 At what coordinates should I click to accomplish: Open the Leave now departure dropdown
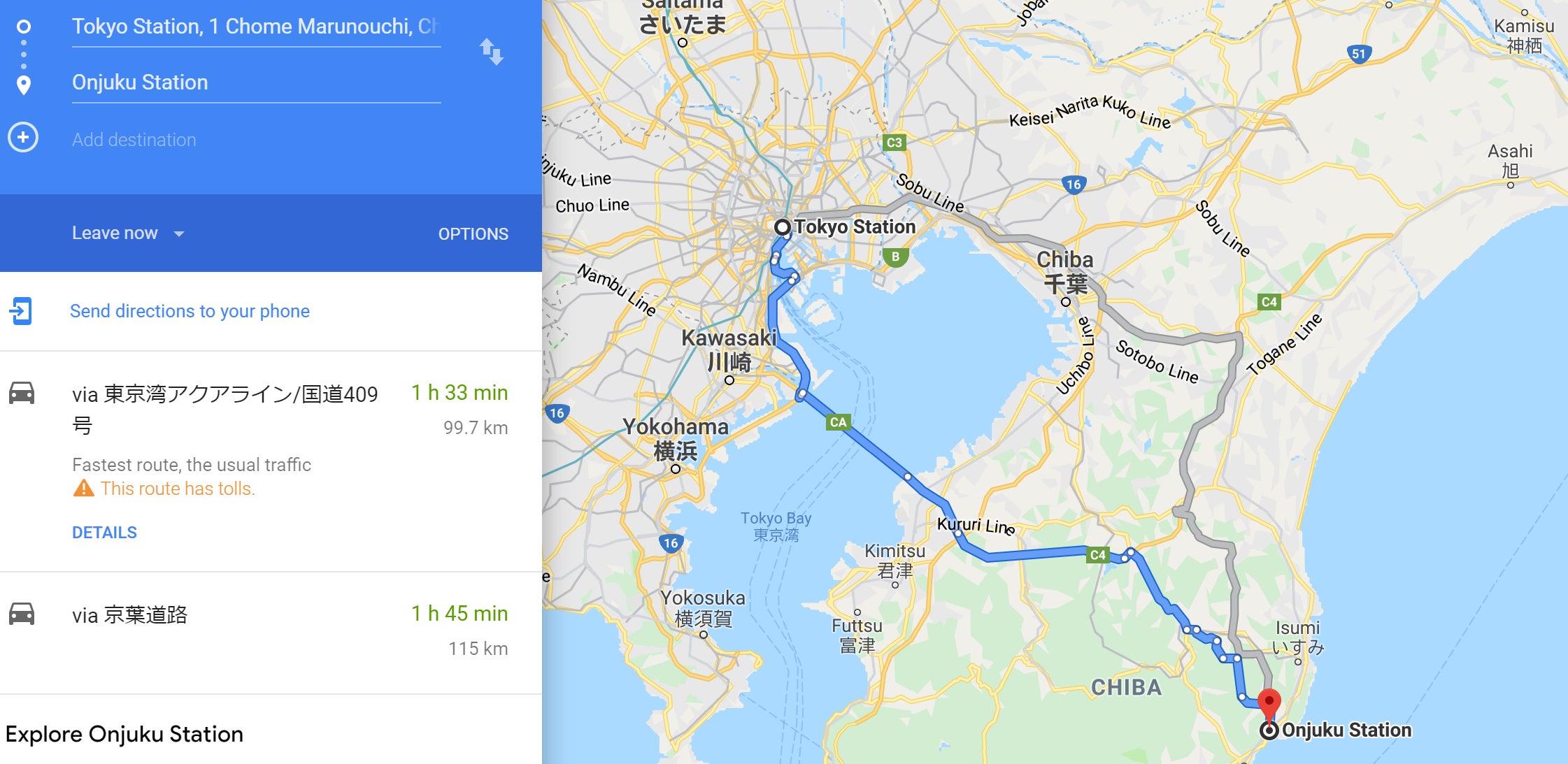(x=127, y=233)
